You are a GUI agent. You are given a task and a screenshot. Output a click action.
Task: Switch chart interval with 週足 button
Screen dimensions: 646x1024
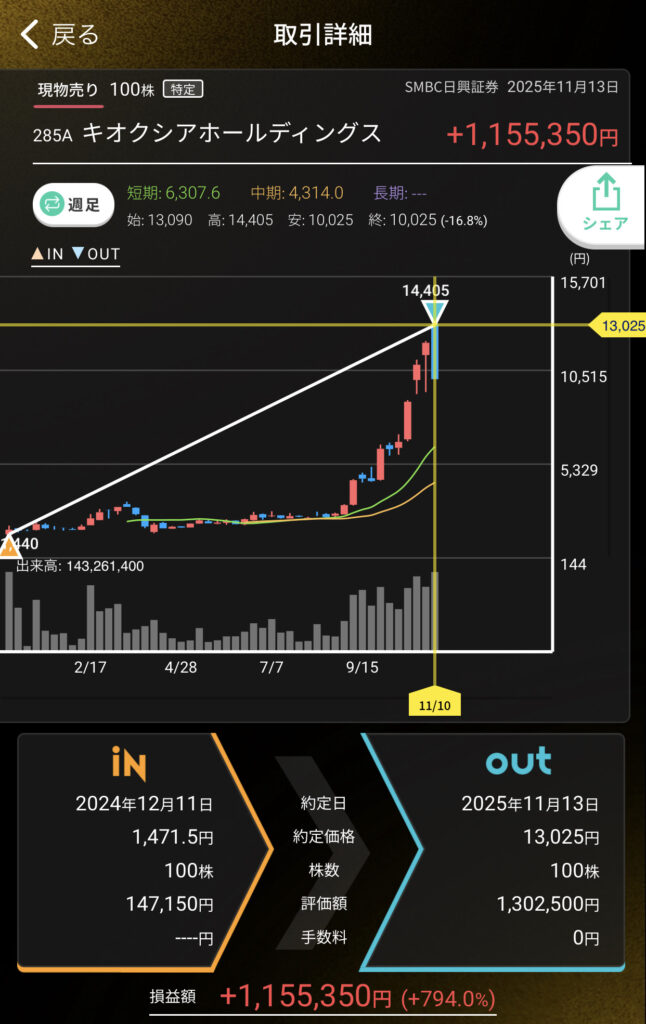72,204
